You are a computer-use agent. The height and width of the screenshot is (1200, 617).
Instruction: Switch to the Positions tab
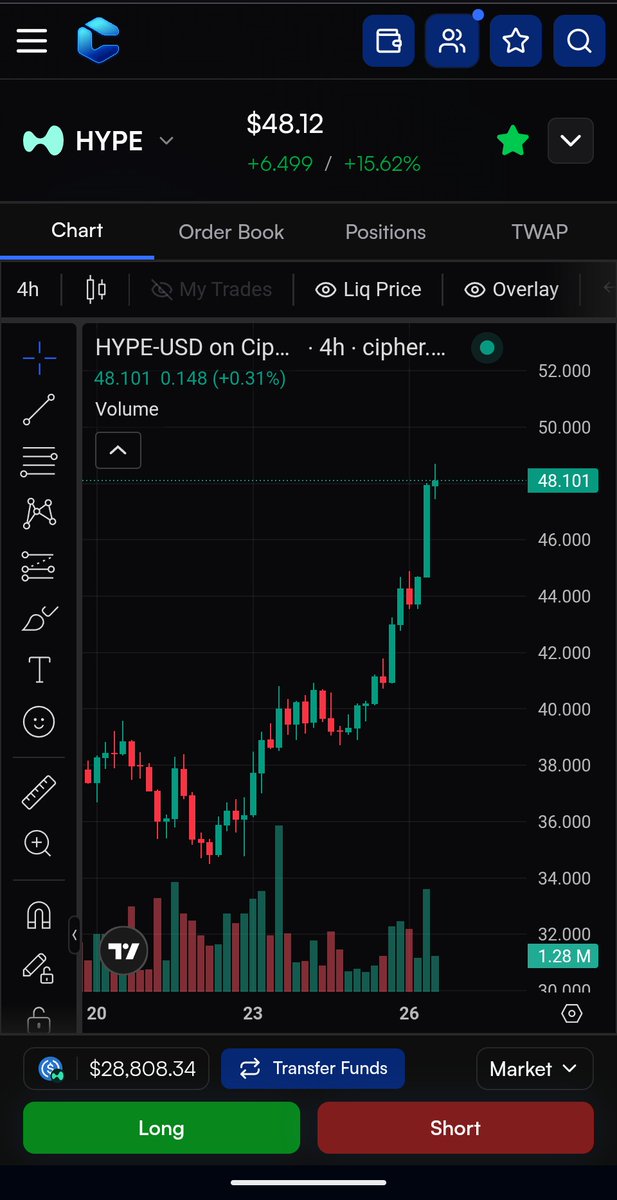[385, 232]
